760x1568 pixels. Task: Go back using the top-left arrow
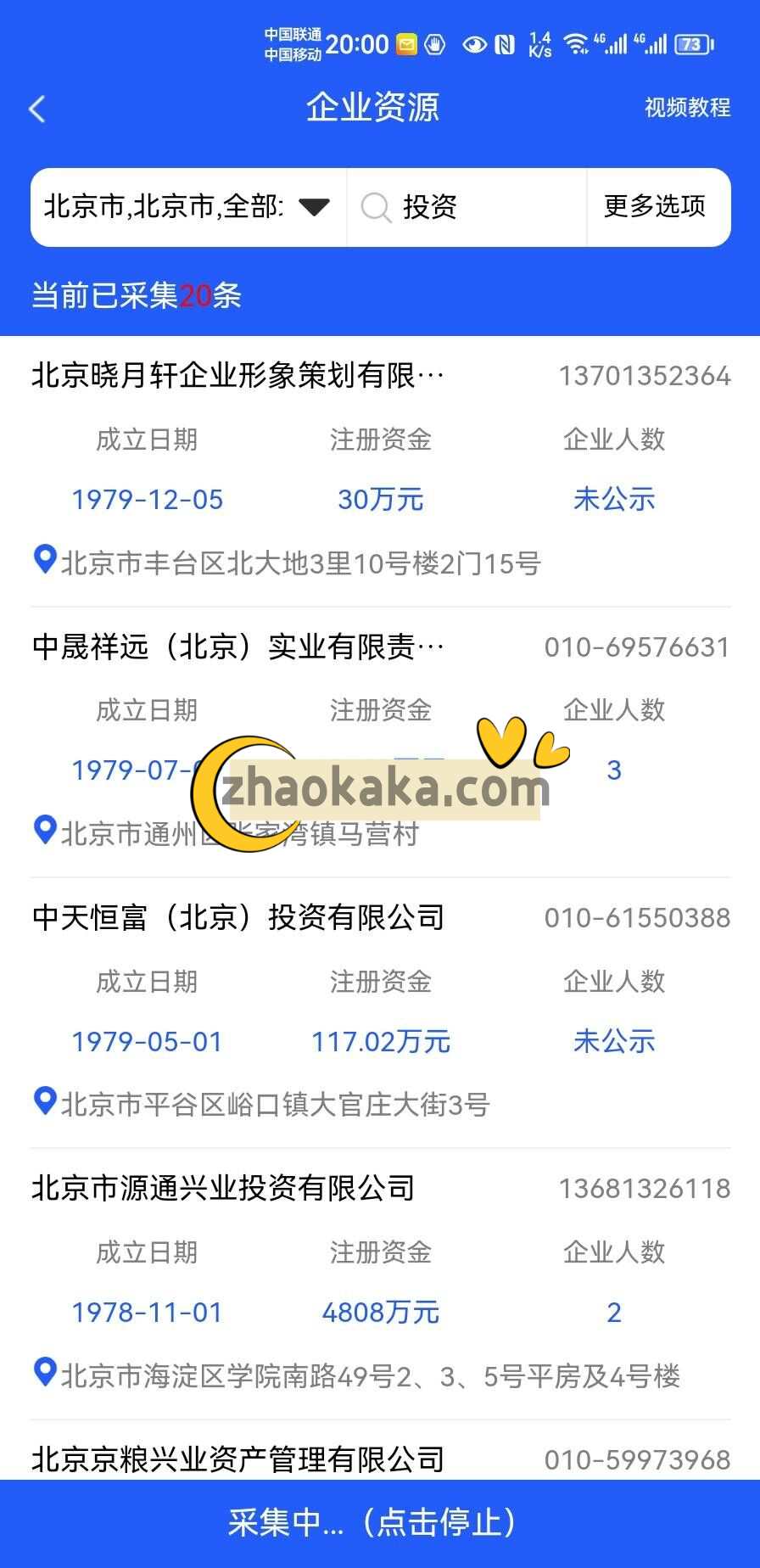click(36, 109)
